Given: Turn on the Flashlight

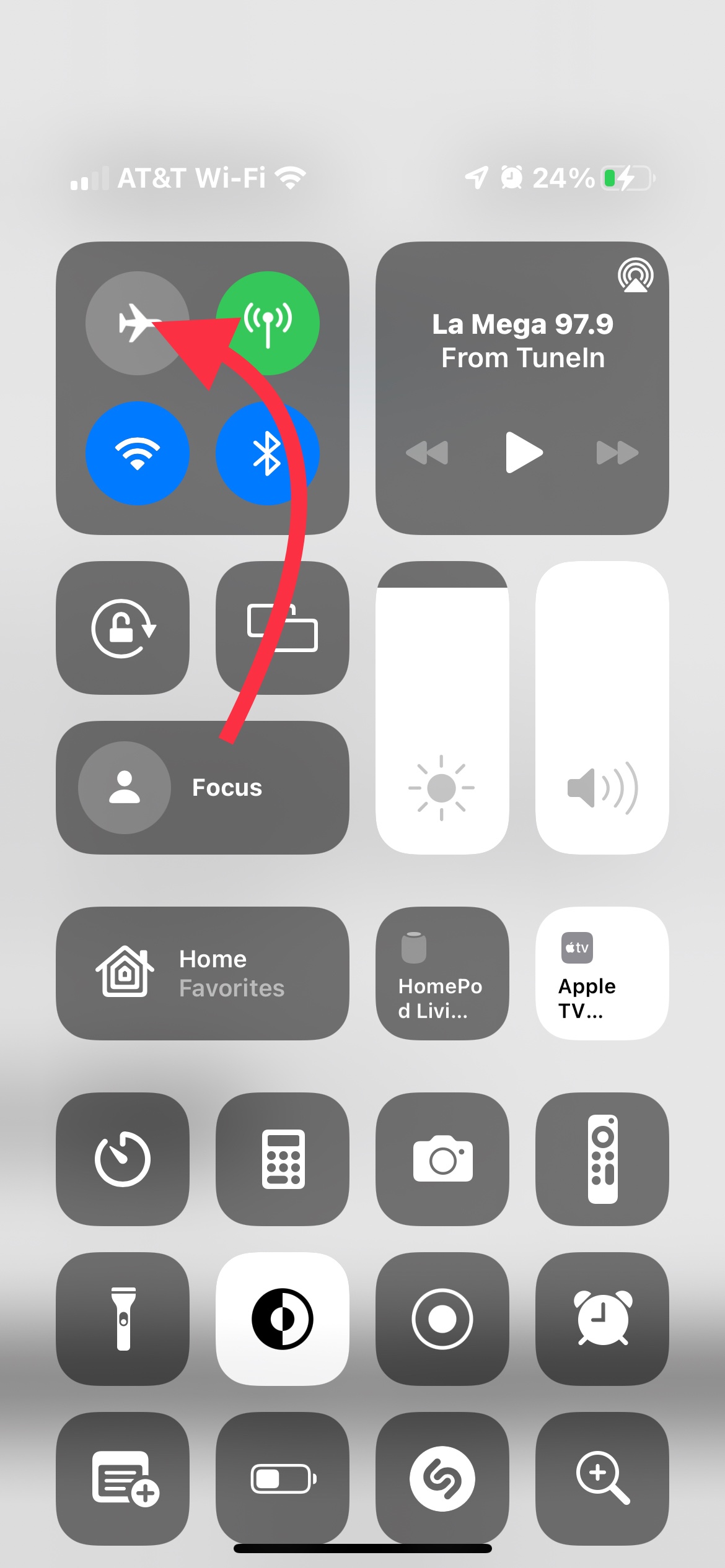Looking at the screenshot, I should [123, 1319].
